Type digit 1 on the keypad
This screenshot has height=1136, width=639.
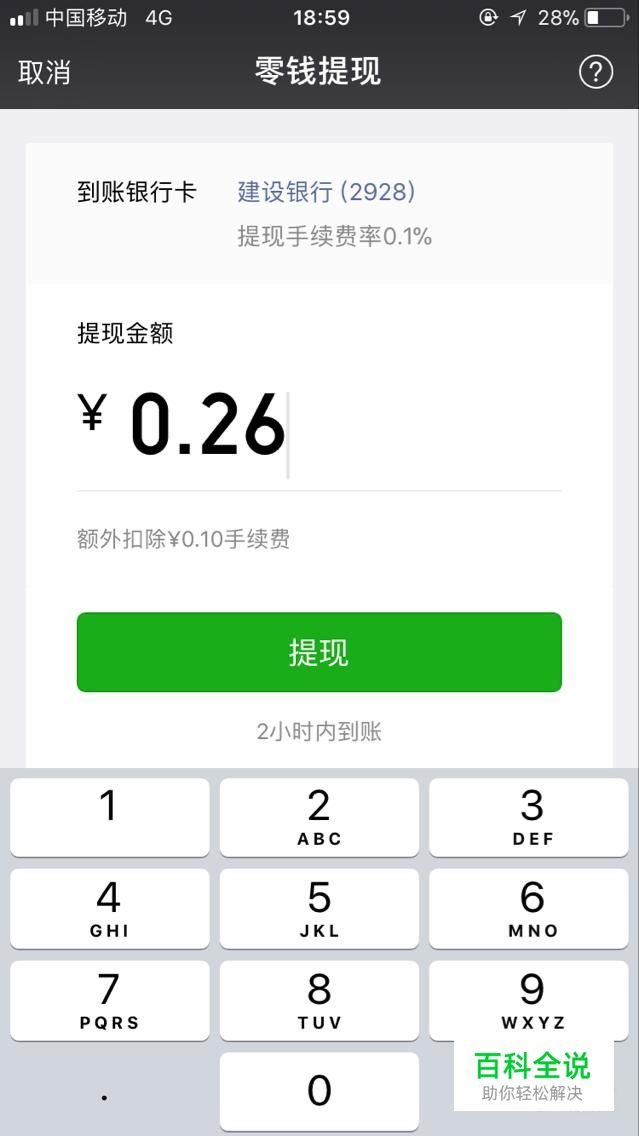(x=109, y=817)
